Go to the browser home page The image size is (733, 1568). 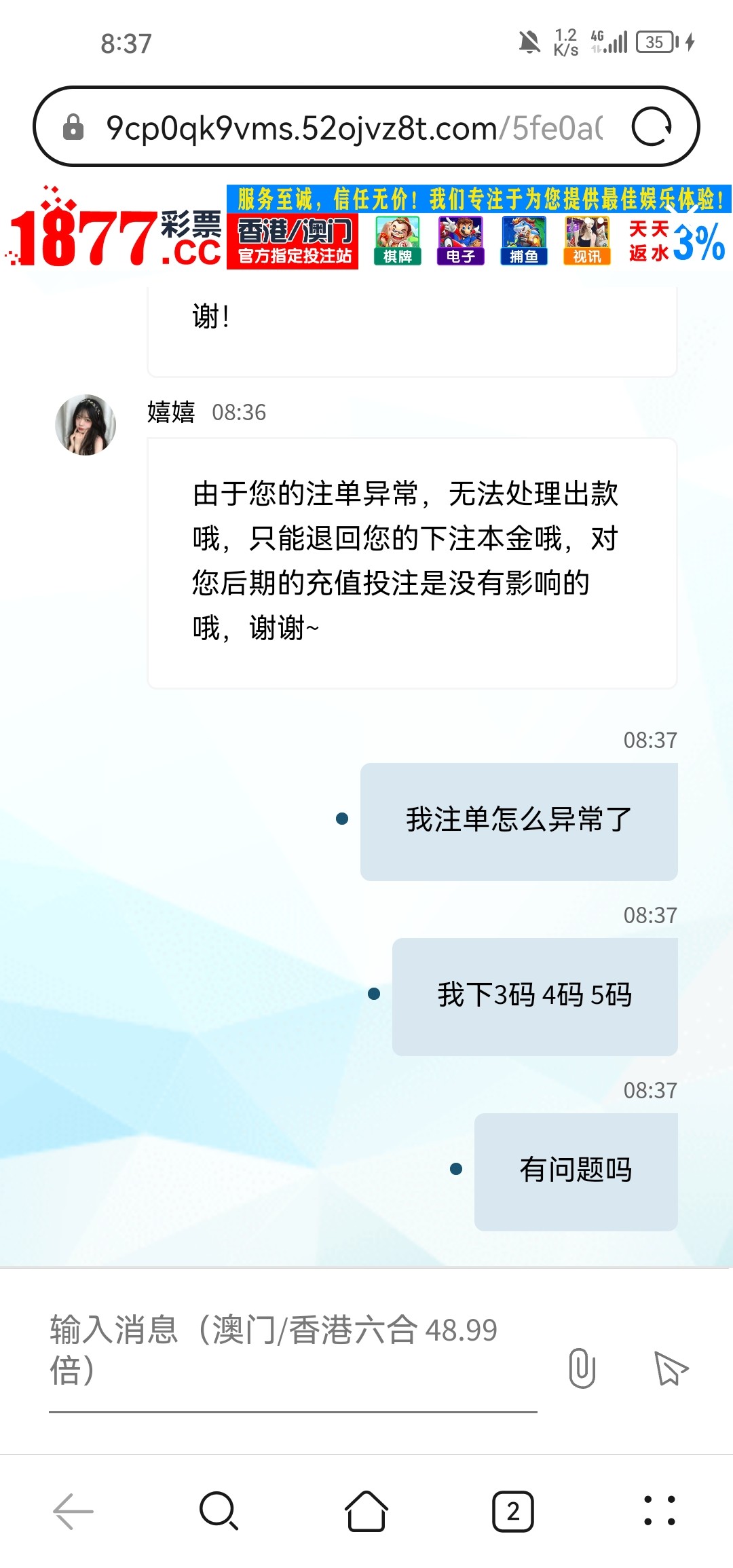(x=366, y=1512)
